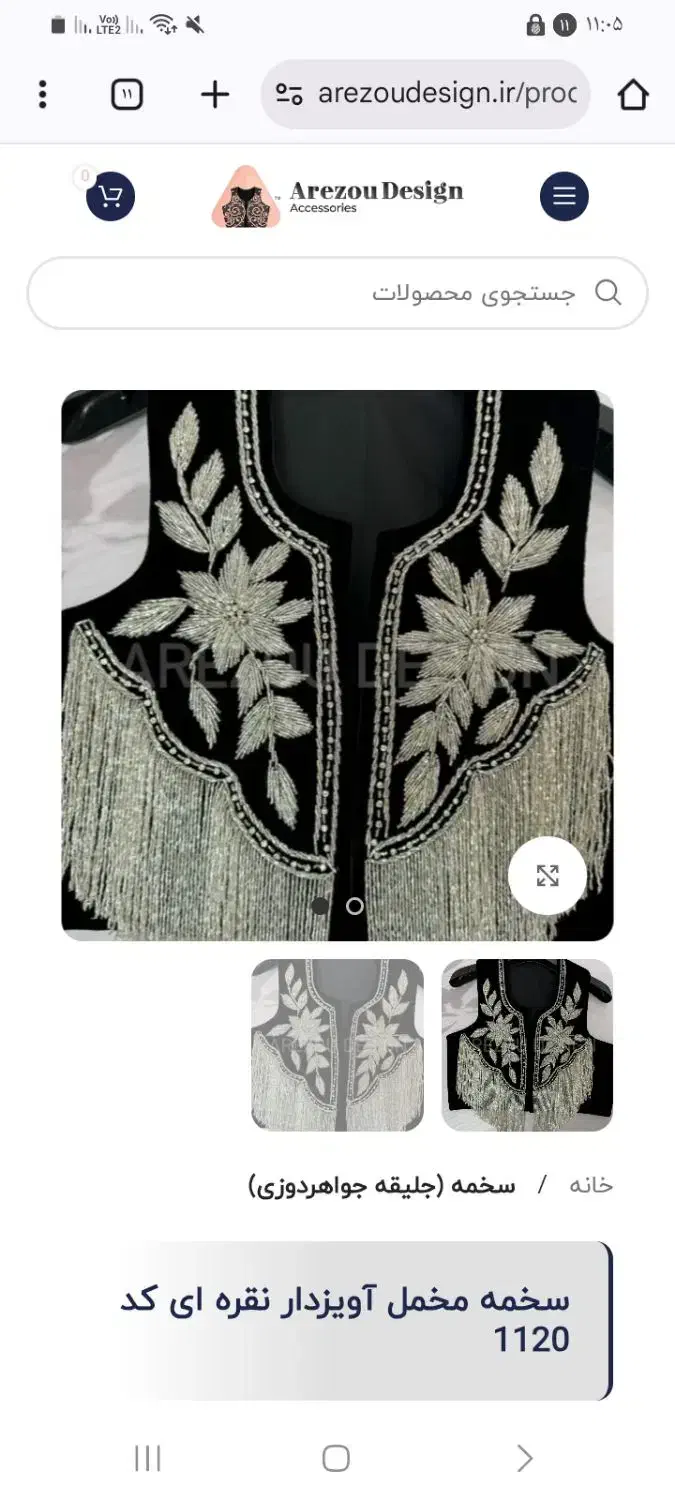Open the browser three-dot menu
This screenshot has height=1500, width=675.
coord(42,95)
